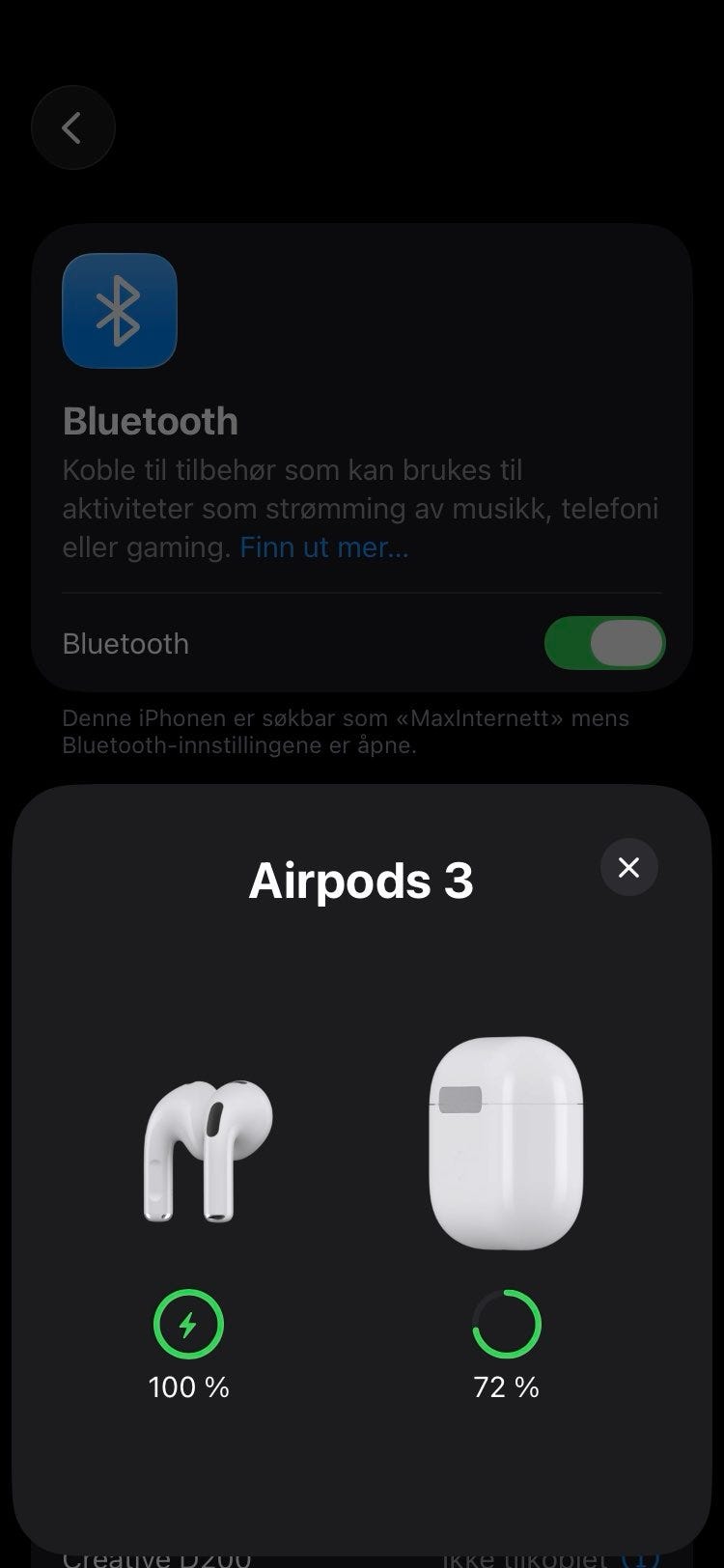Close the Airpods 3 popup
Viewport: 724px width, 1568px height.
point(628,867)
